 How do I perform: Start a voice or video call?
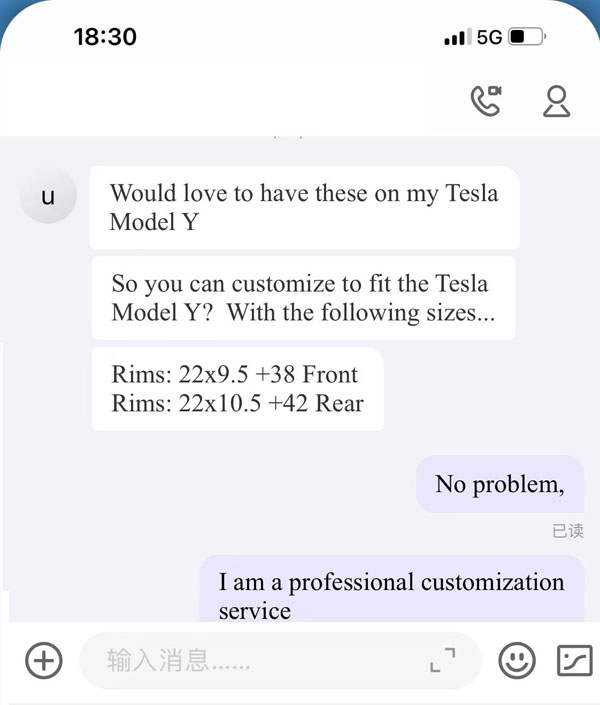coord(486,101)
